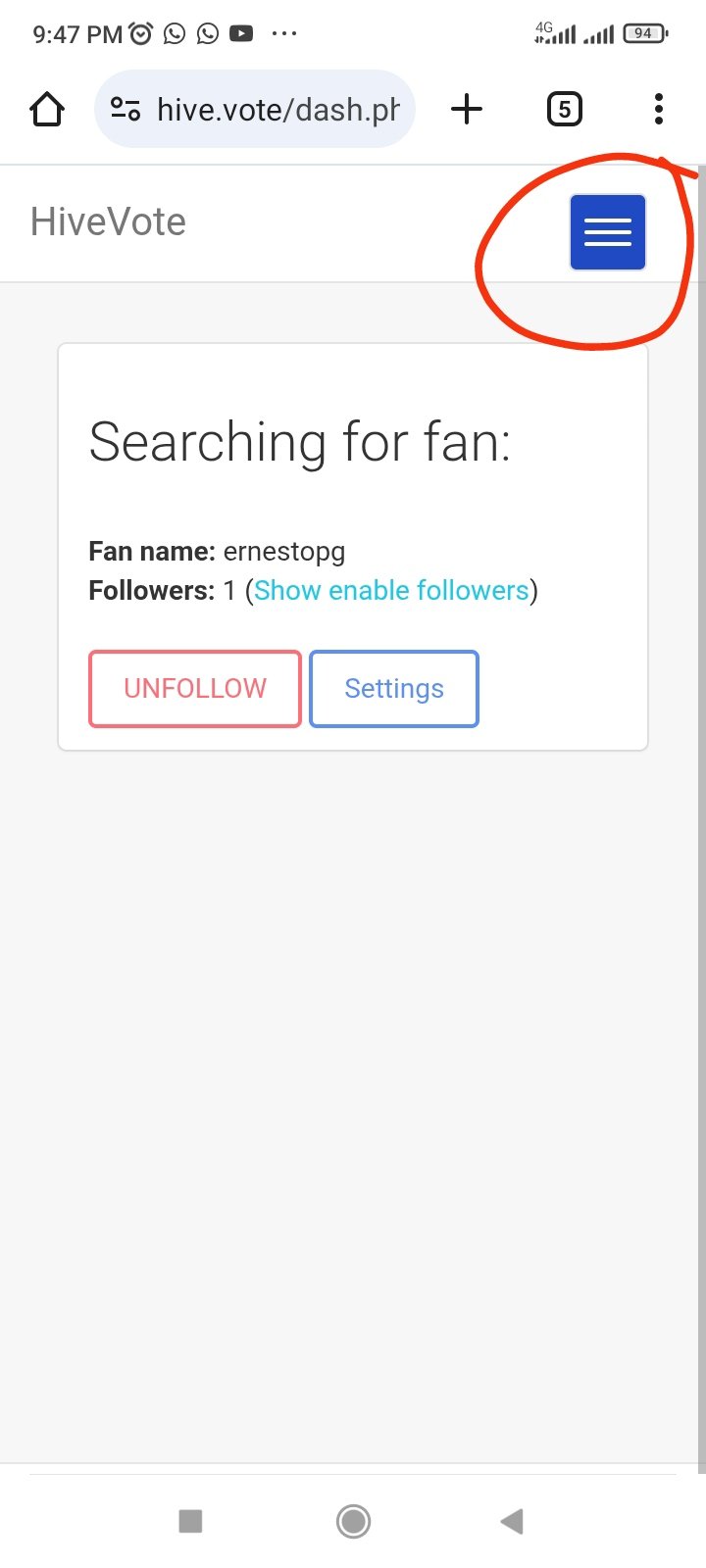Tap the UNFOLLOW button
The height and width of the screenshot is (1568, 706).
click(x=195, y=689)
